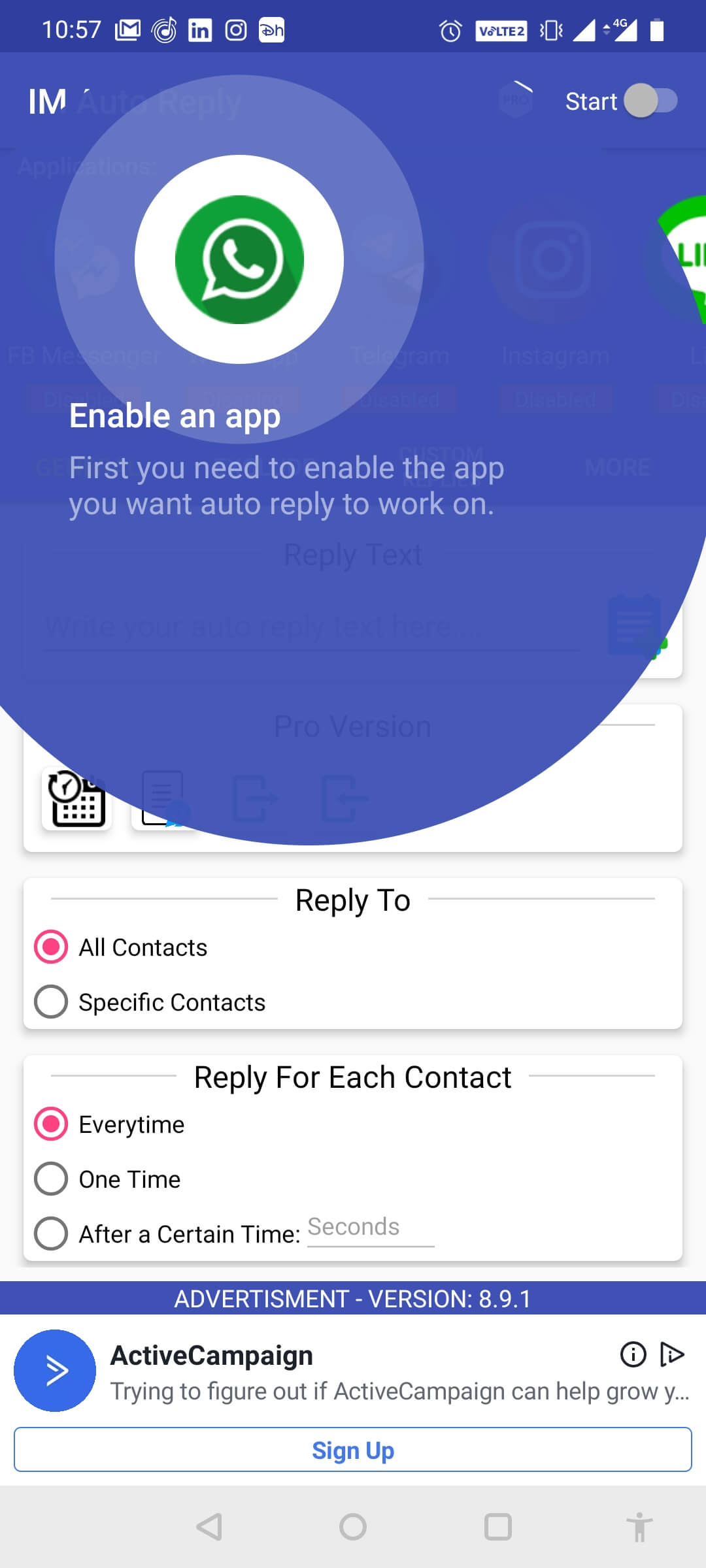Go back using system back button

click(209, 1527)
